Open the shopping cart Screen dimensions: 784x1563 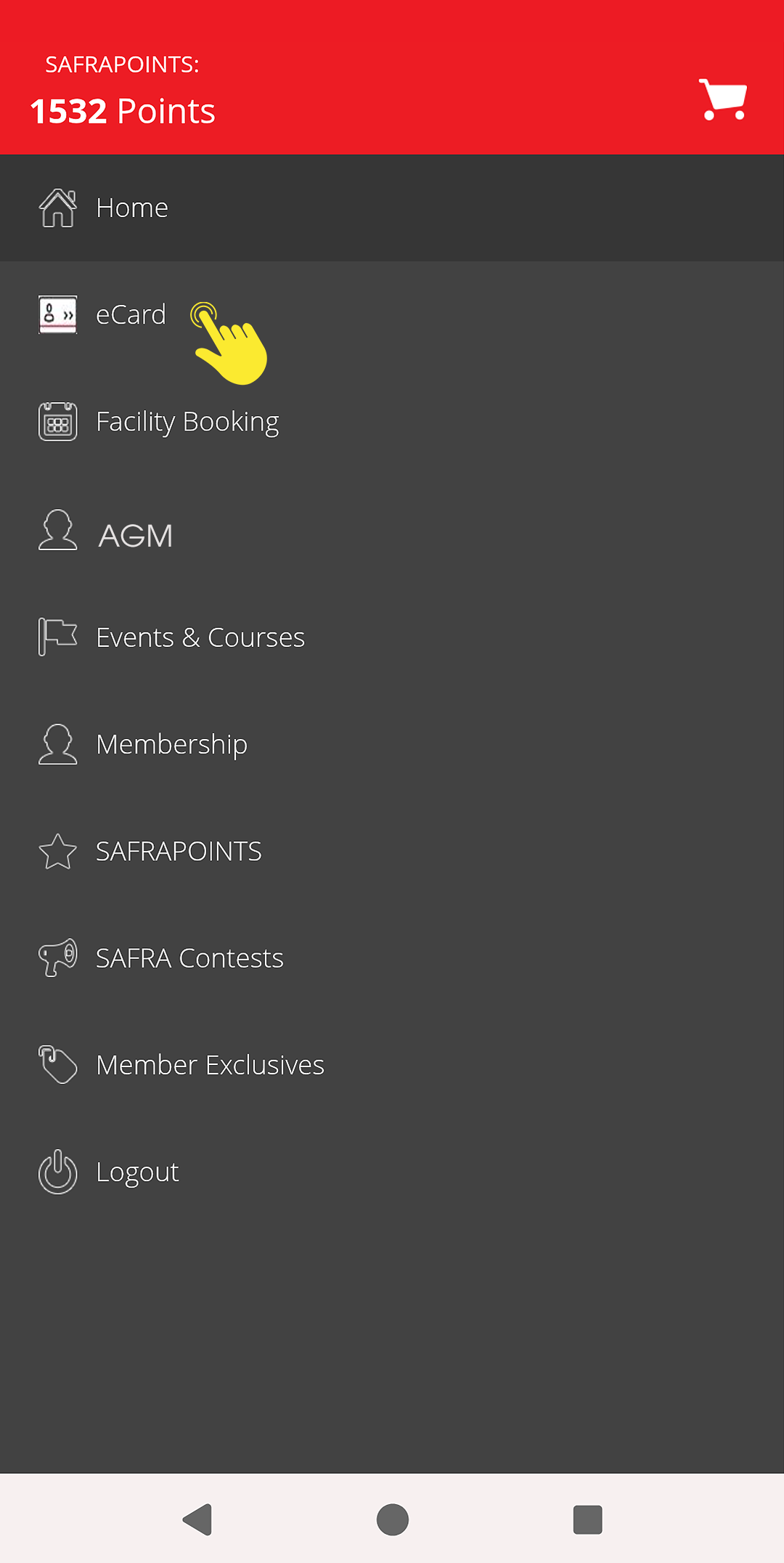[723, 99]
